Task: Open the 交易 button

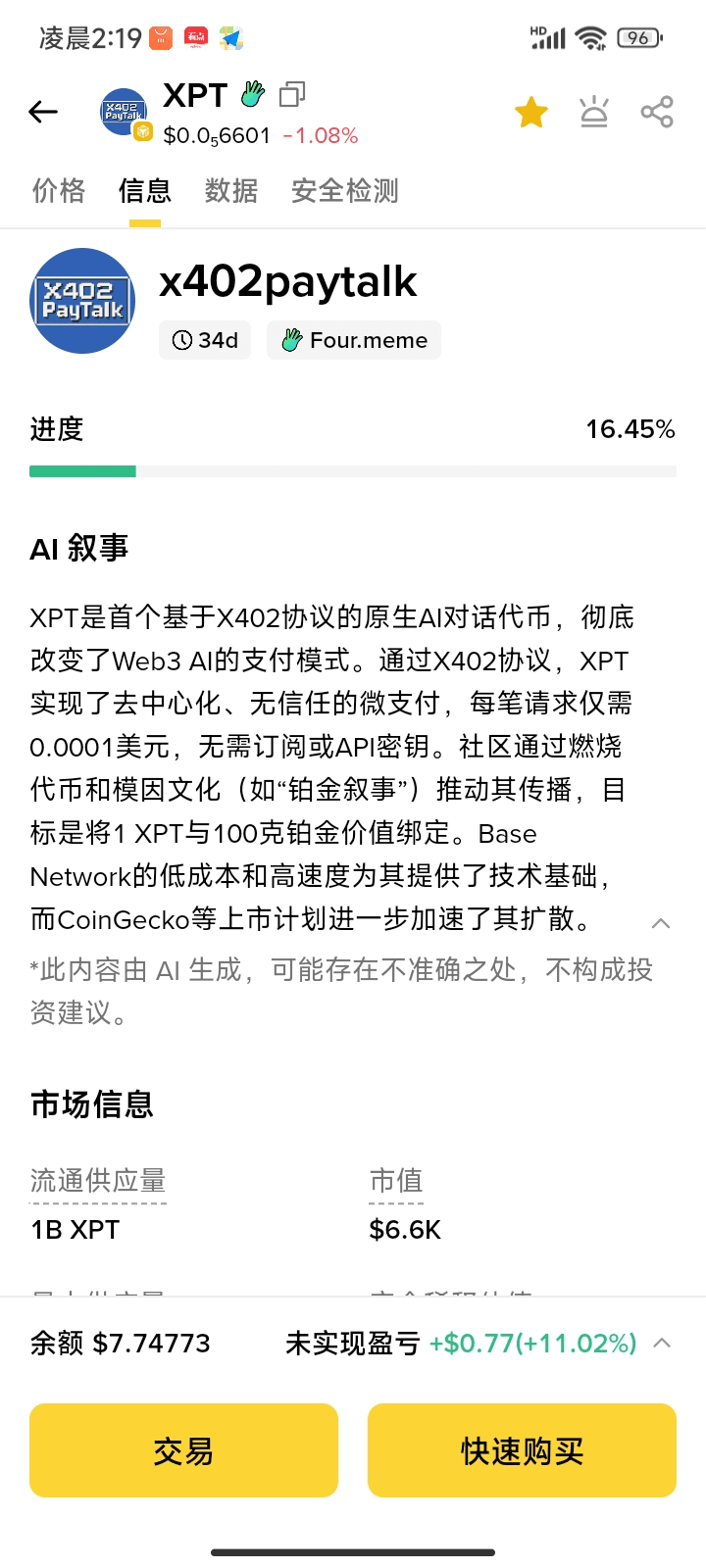Action: tap(183, 1450)
